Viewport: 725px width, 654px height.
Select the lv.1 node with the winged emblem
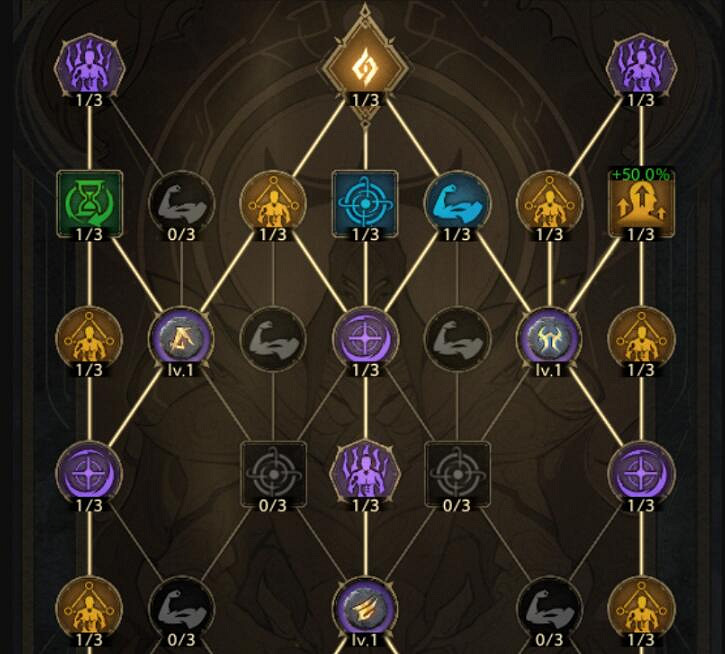pyautogui.click(x=549, y=337)
